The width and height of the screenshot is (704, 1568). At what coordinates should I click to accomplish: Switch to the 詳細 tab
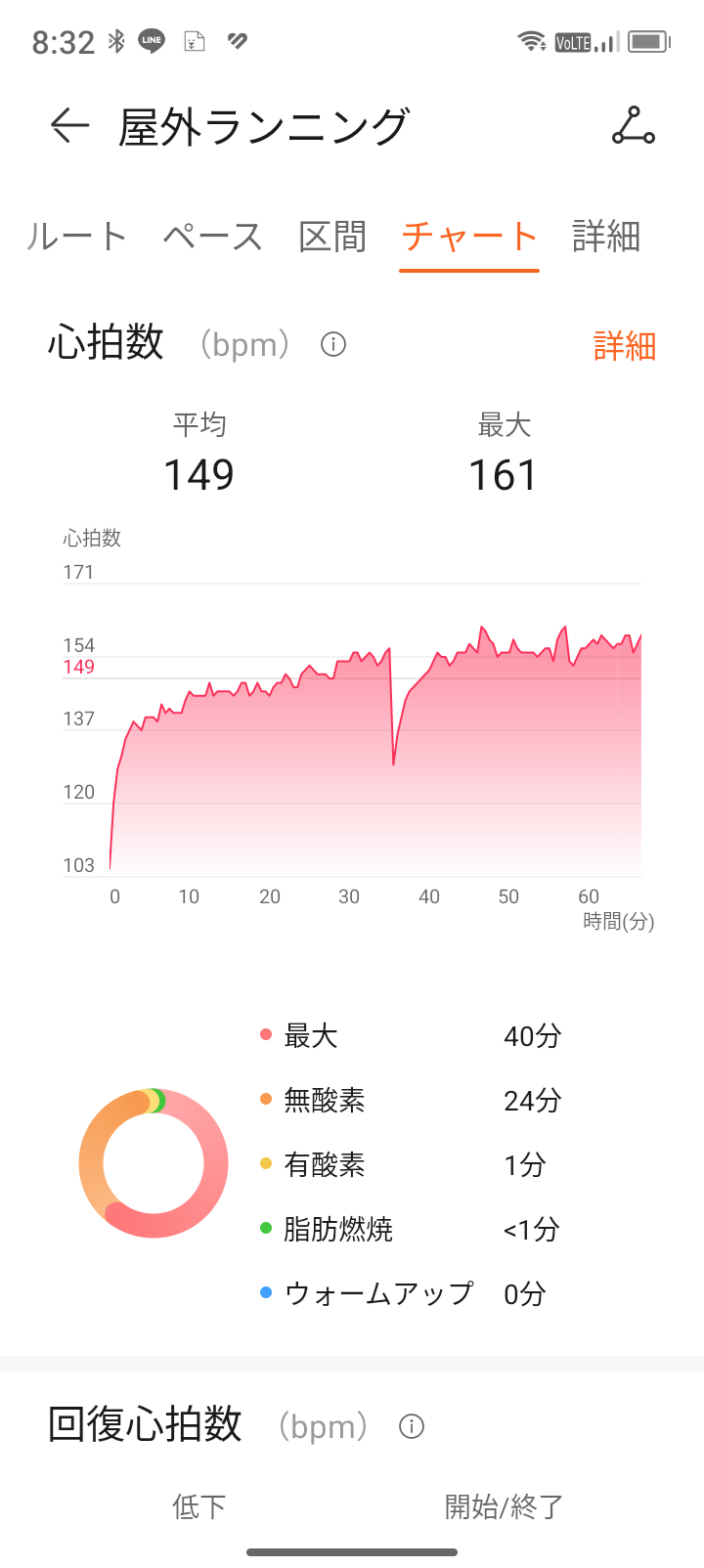tap(606, 237)
